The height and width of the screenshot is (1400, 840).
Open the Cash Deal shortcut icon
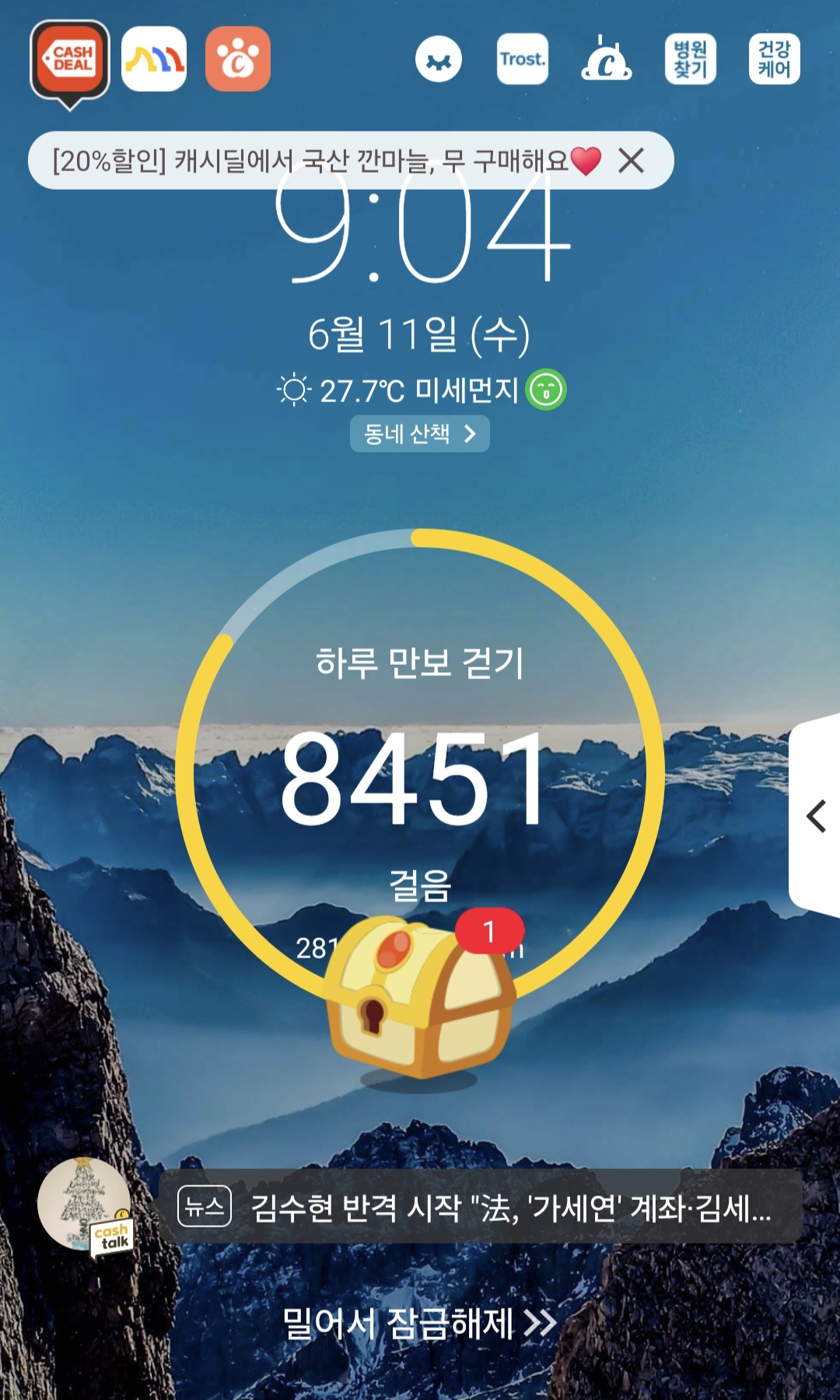point(70,61)
